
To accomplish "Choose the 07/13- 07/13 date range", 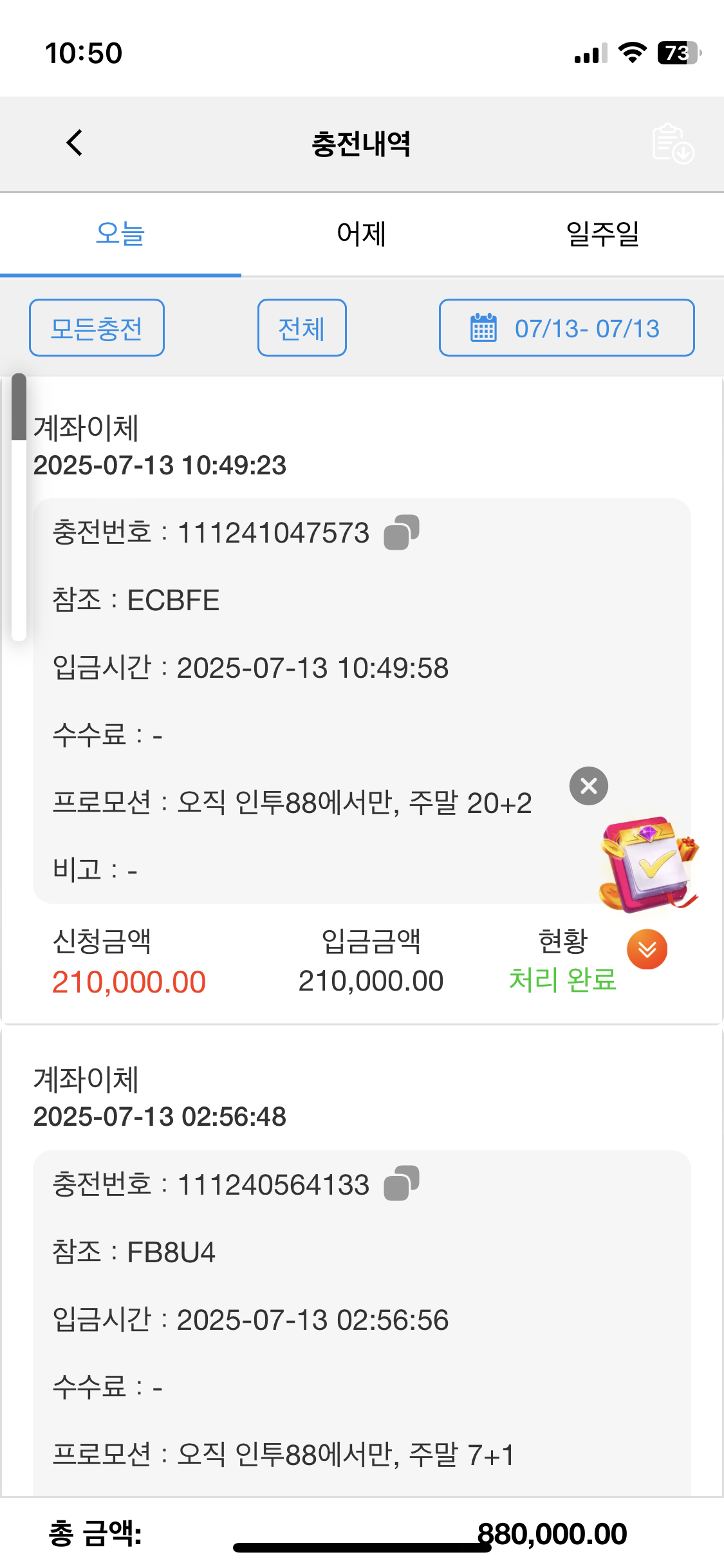I will click(x=566, y=328).
